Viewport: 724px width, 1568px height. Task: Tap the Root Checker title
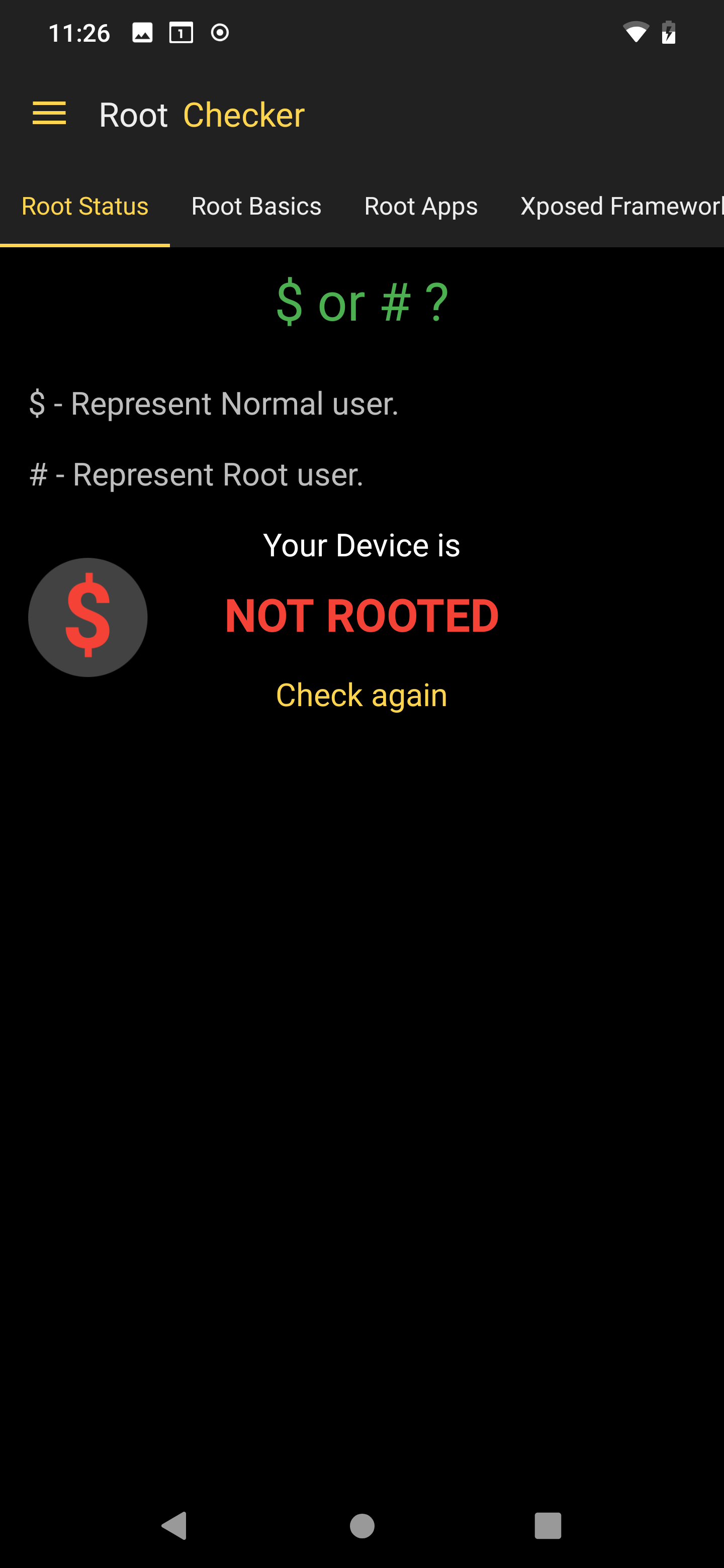pos(202,115)
